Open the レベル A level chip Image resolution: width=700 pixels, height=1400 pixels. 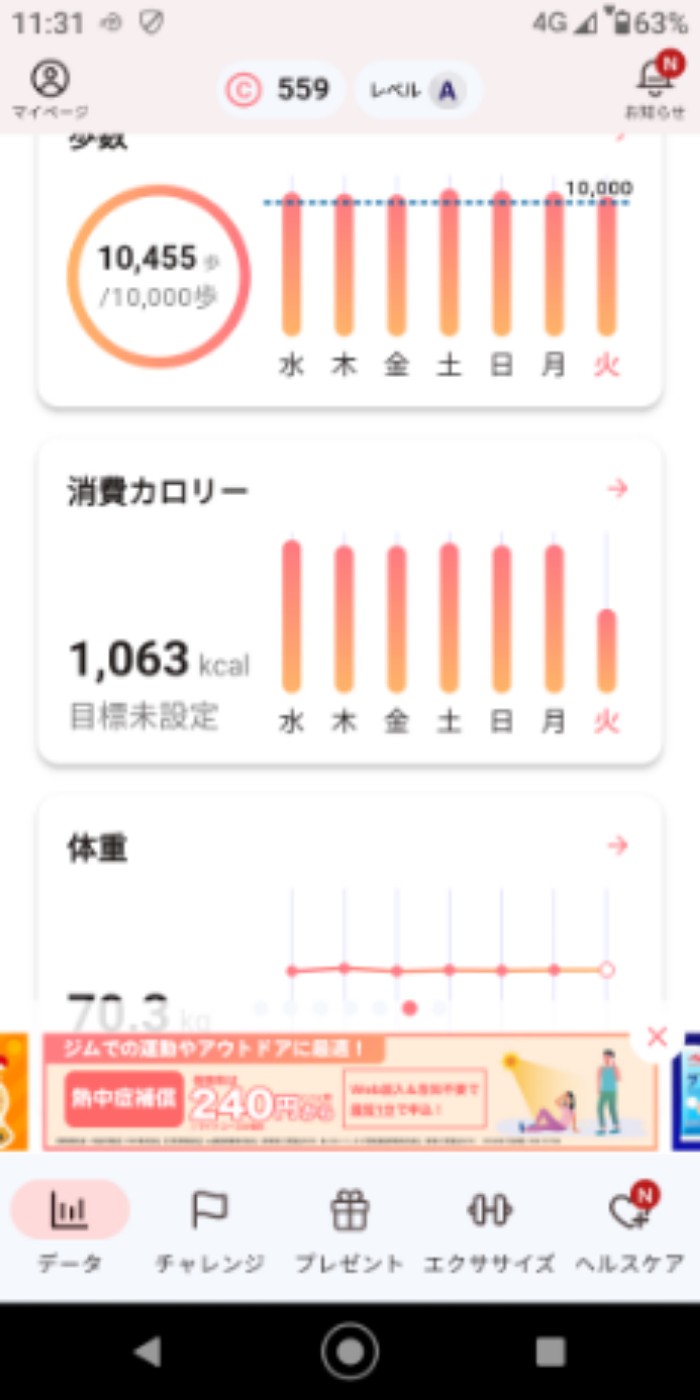pos(418,91)
